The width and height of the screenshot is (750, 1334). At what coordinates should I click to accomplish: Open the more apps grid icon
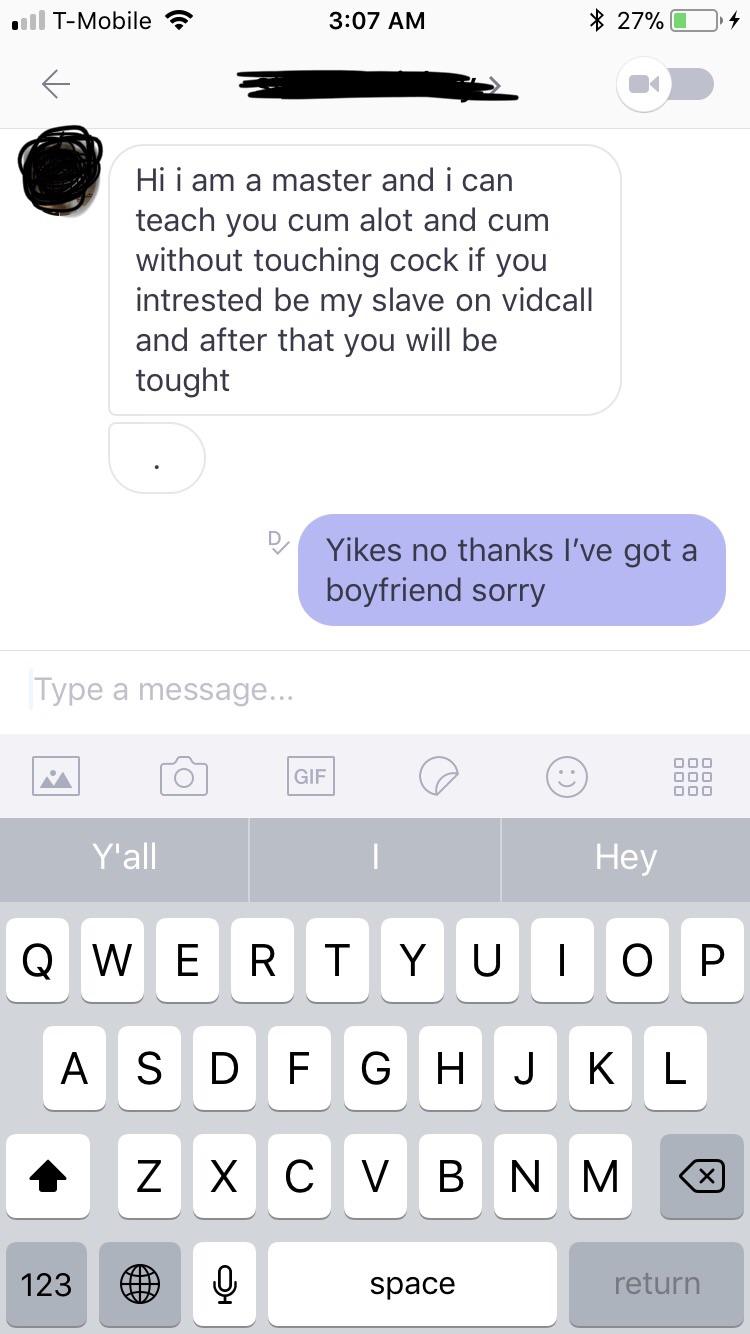click(x=693, y=776)
